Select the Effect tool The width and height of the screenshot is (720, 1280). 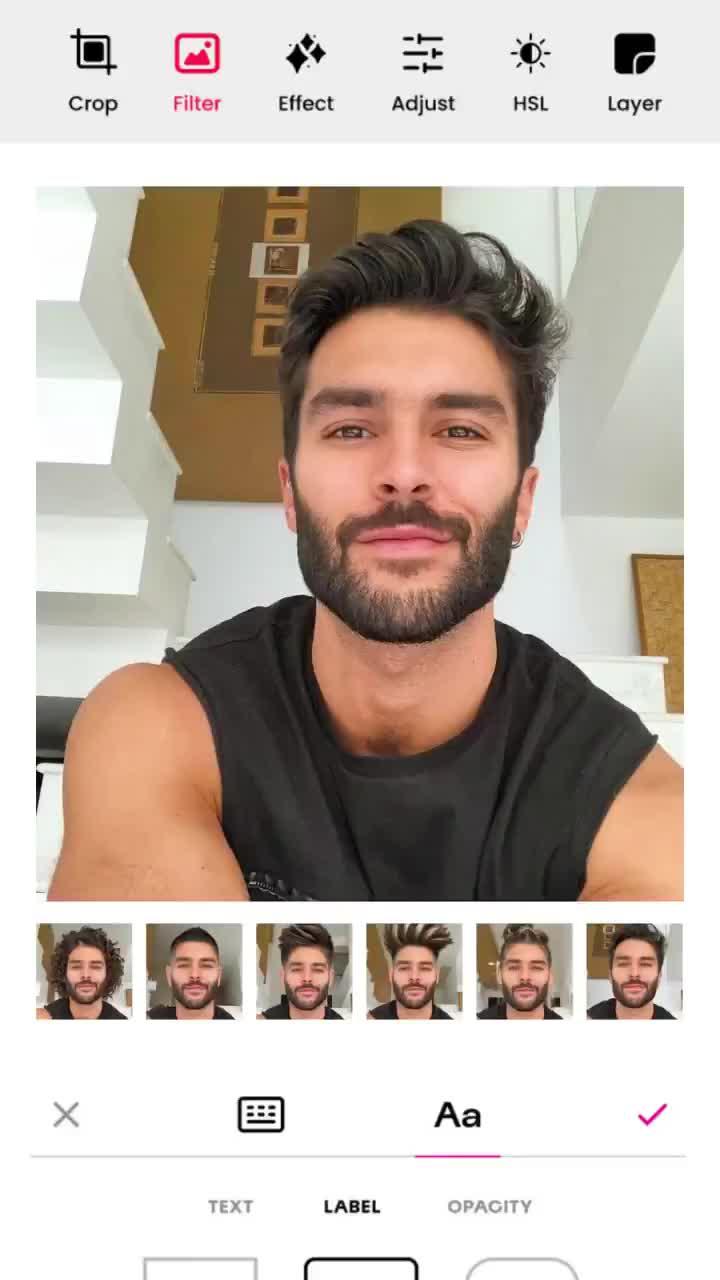point(306,70)
